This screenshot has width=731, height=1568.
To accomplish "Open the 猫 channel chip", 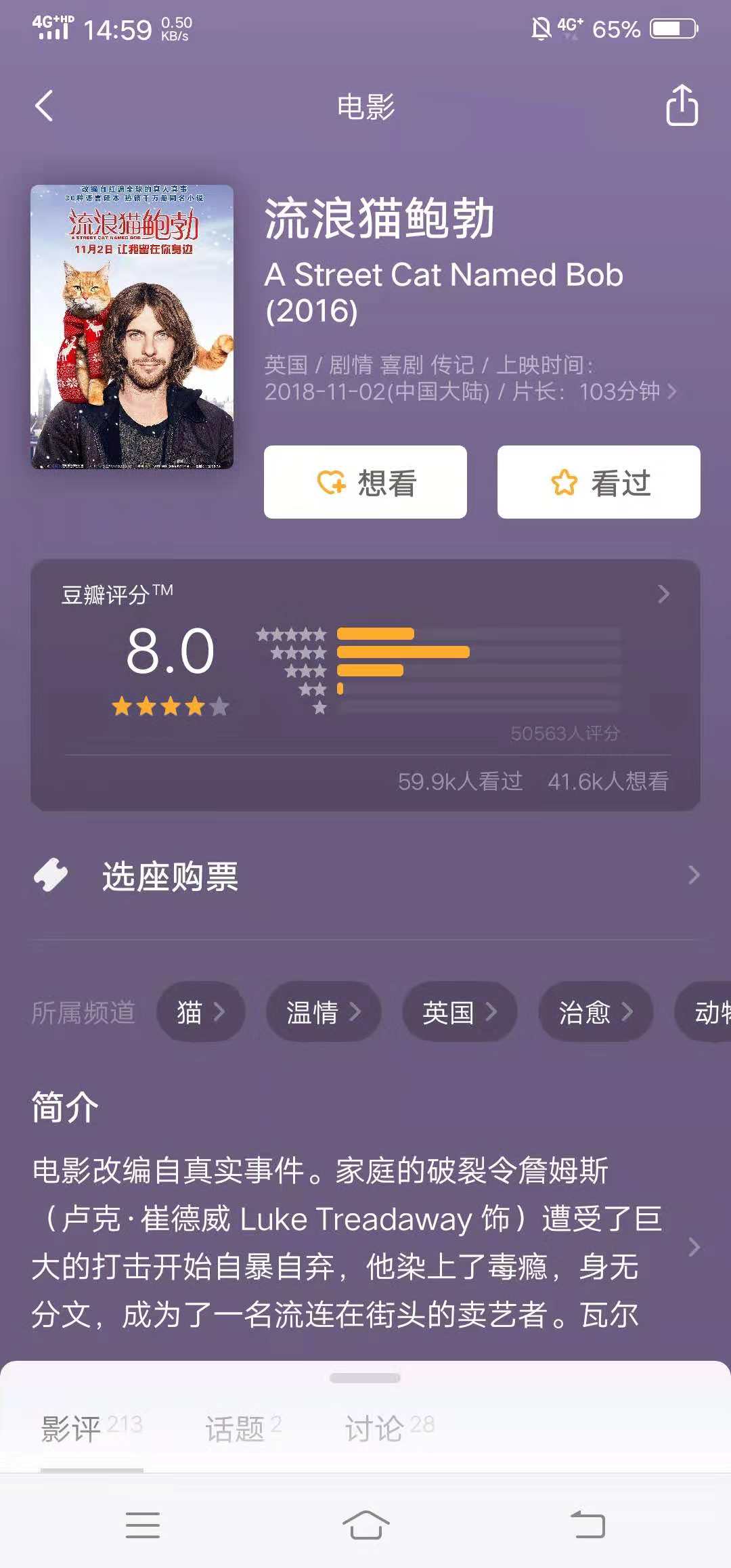I will point(200,1012).
